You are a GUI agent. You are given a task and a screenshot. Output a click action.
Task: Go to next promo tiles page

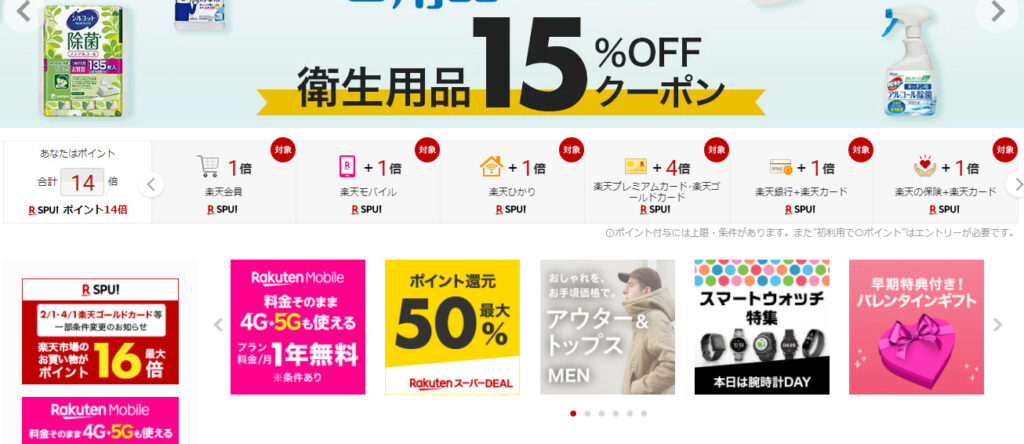coord(996,325)
